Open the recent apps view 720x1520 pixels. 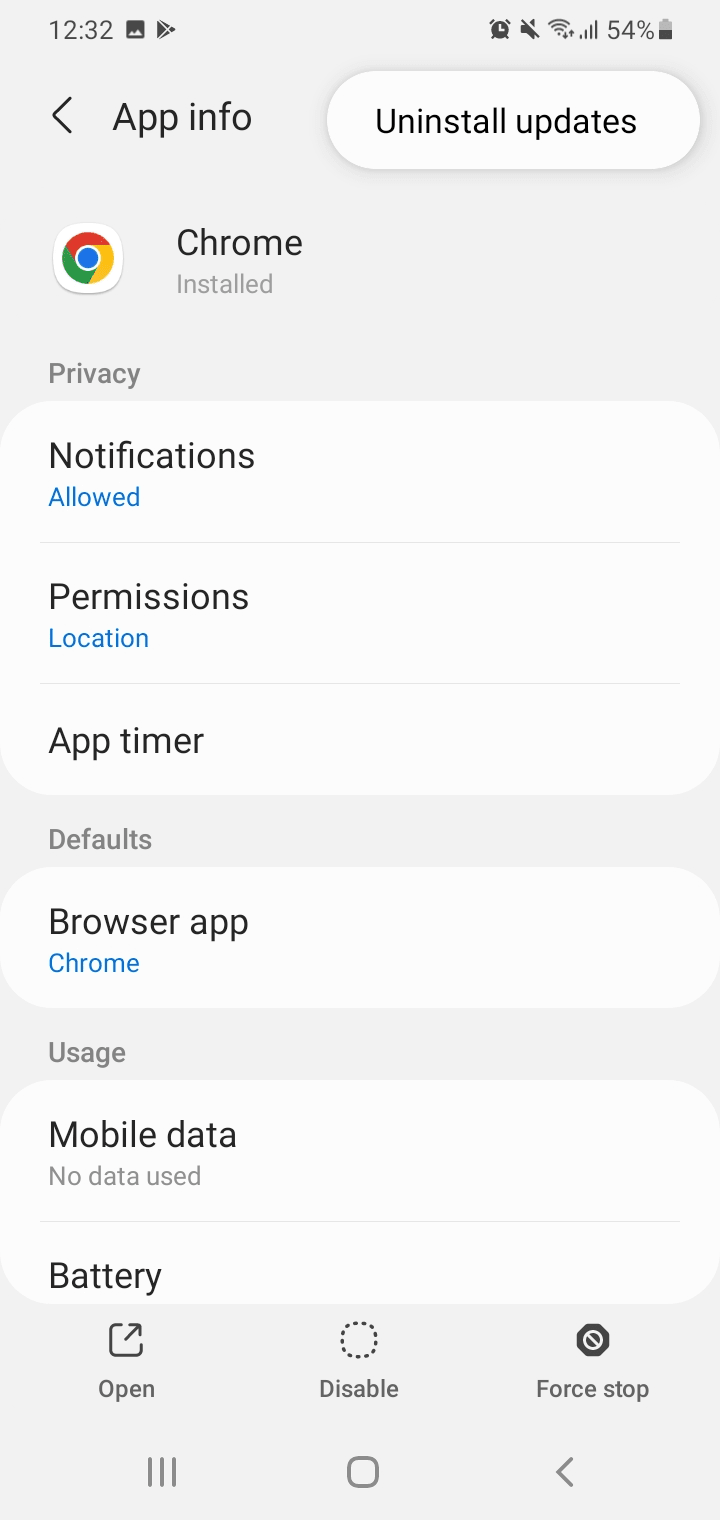tap(161, 1472)
